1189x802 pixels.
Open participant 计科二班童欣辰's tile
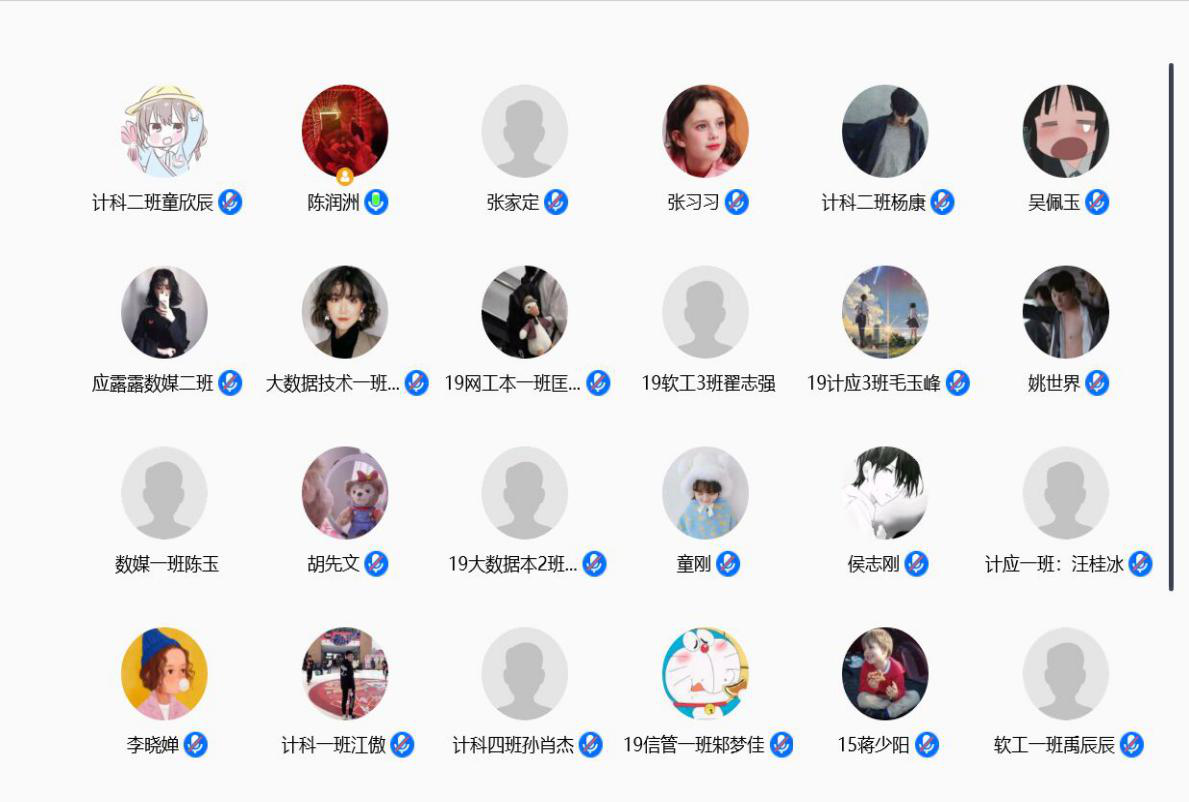[165, 131]
